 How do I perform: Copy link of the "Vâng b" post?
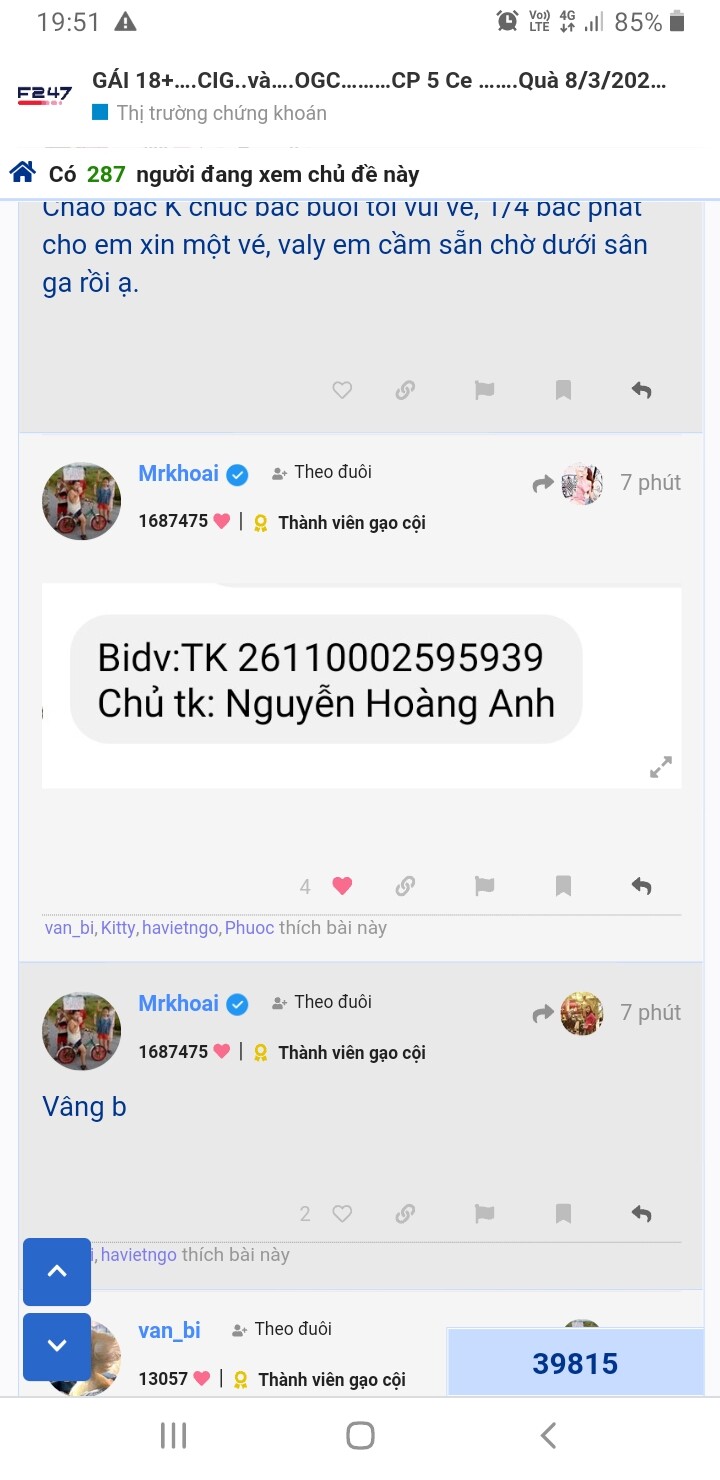[x=405, y=1214]
